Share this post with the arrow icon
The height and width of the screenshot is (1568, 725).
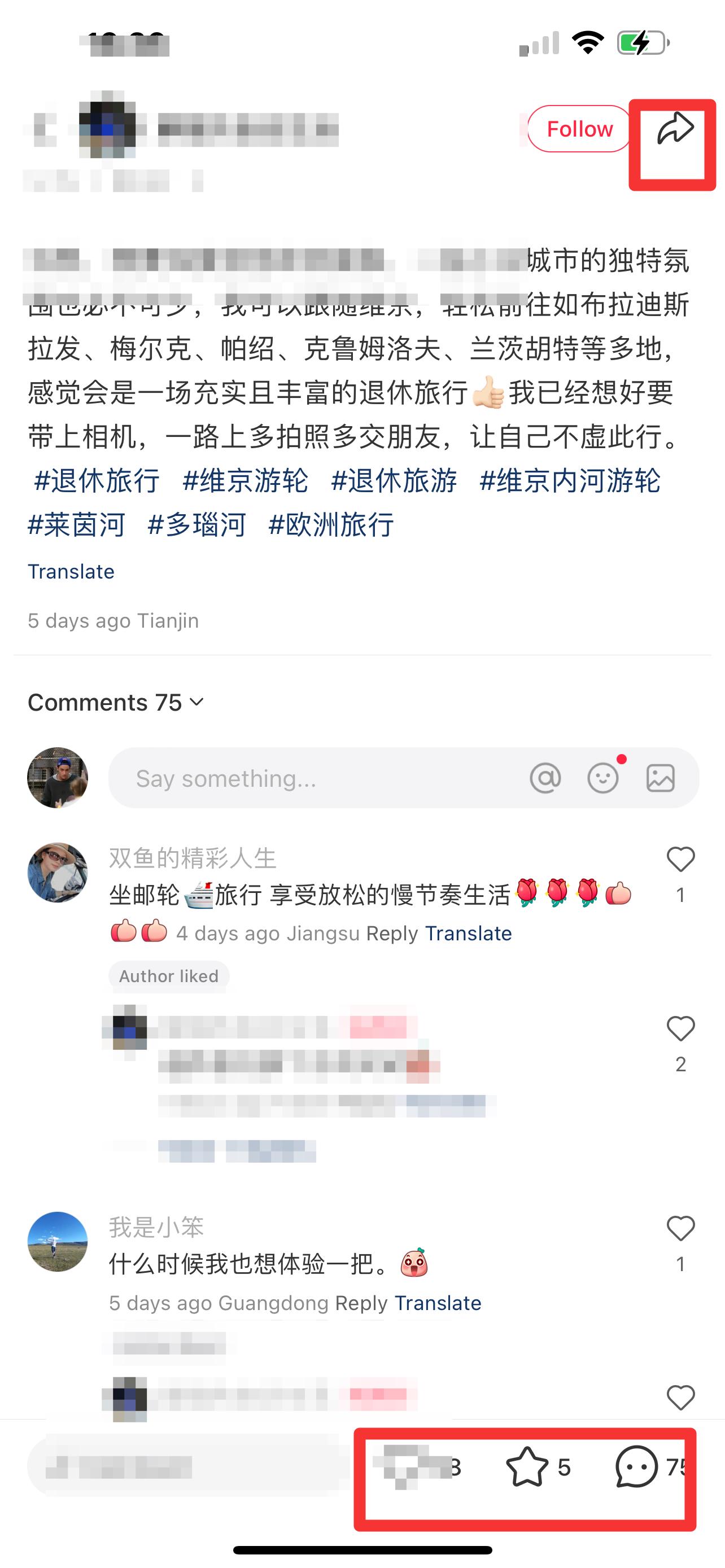[675, 129]
